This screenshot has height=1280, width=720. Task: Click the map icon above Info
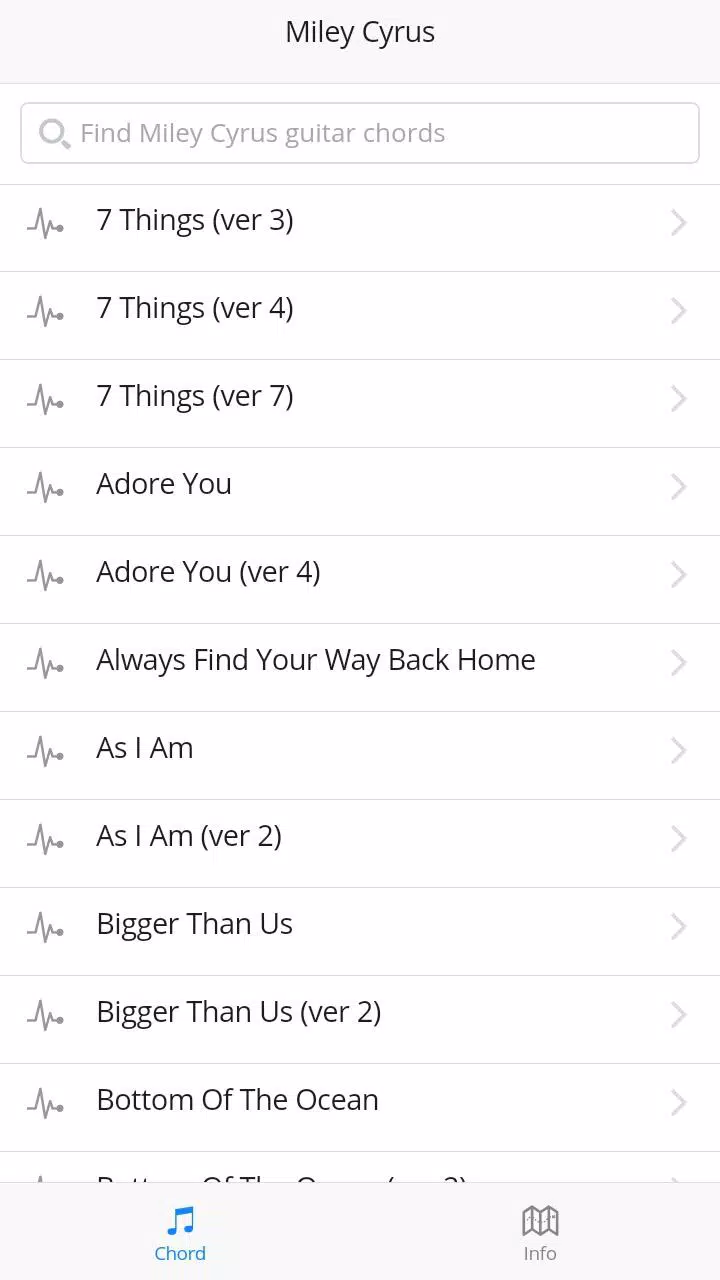[x=540, y=1219]
